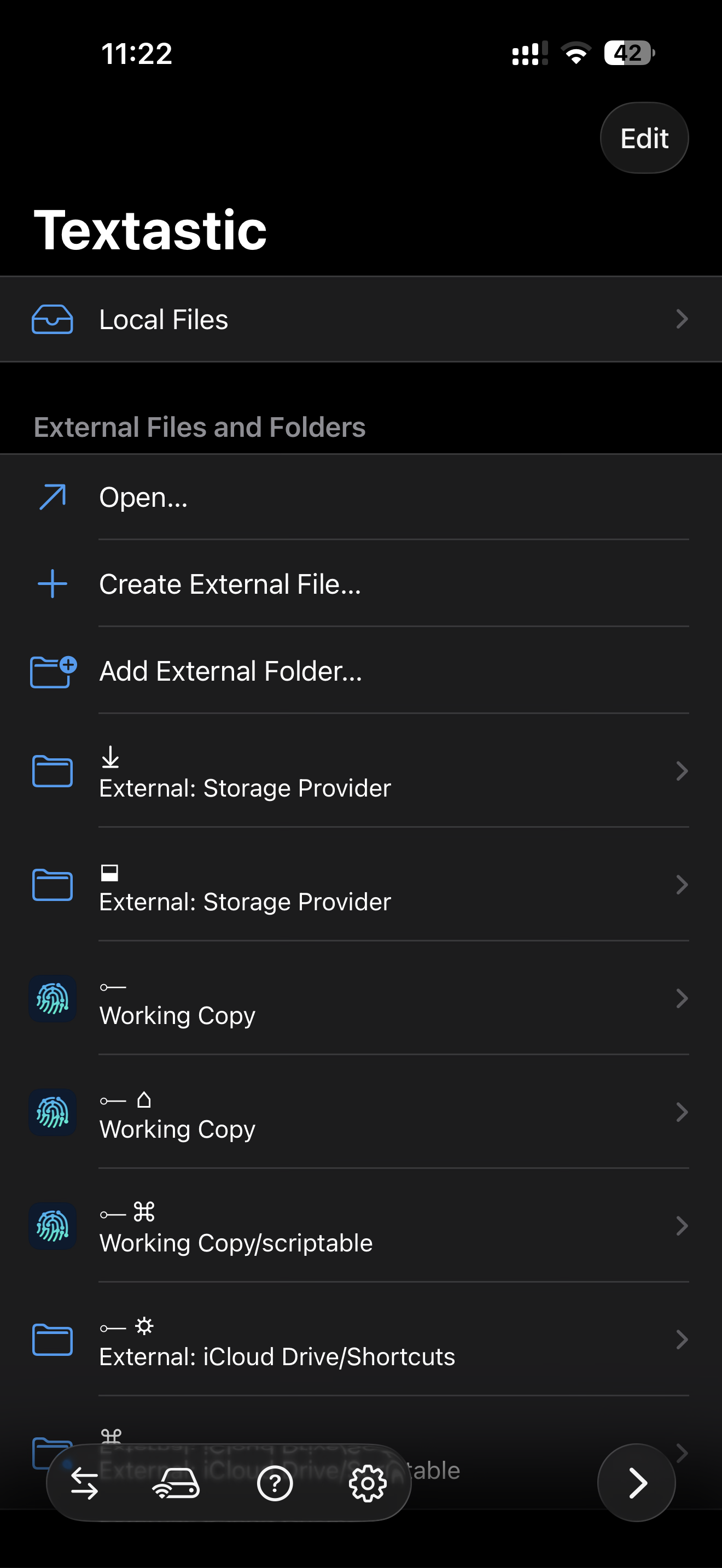This screenshot has height=1568, width=722.
Task: Tap the round forward chevron button
Action: click(x=636, y=1483)
